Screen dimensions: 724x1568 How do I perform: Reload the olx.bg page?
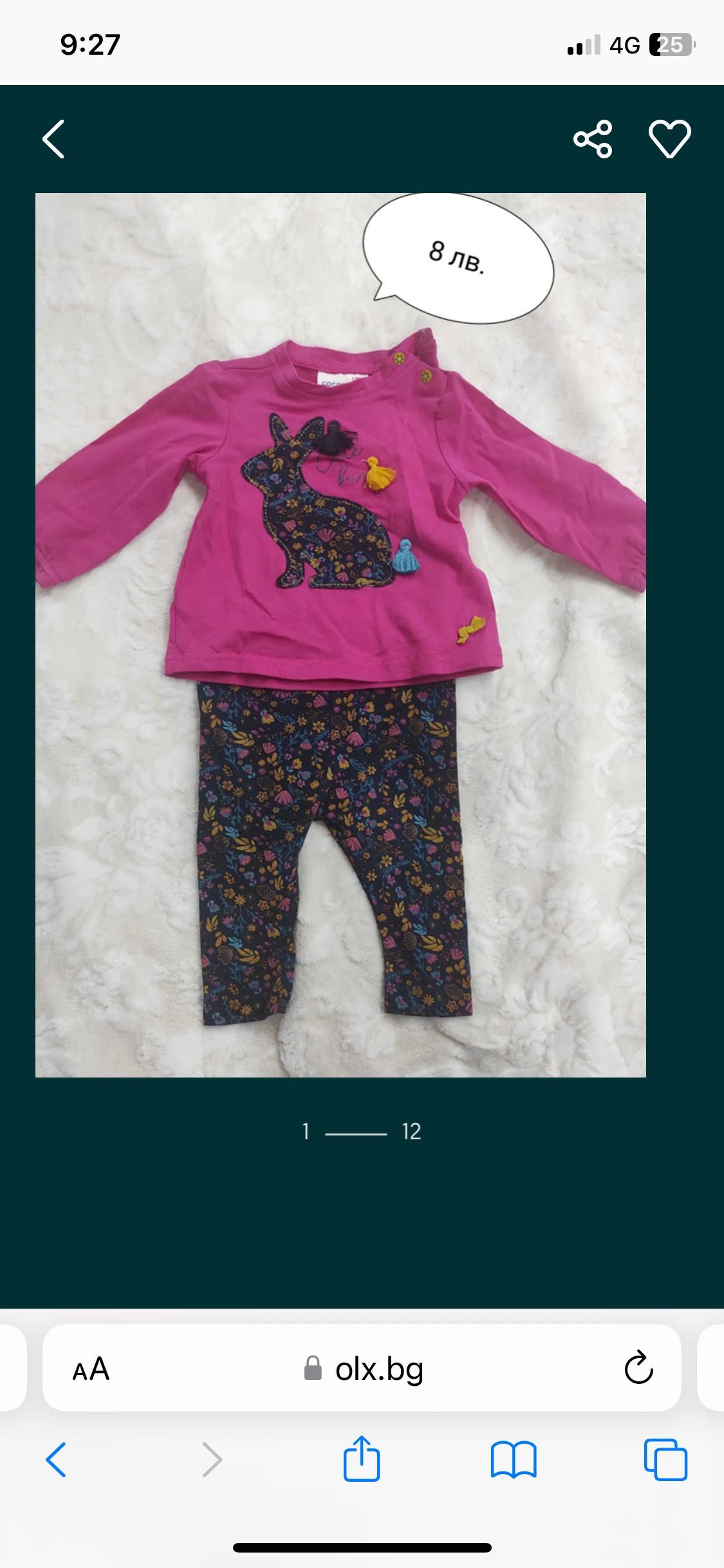click(638, 1369)
